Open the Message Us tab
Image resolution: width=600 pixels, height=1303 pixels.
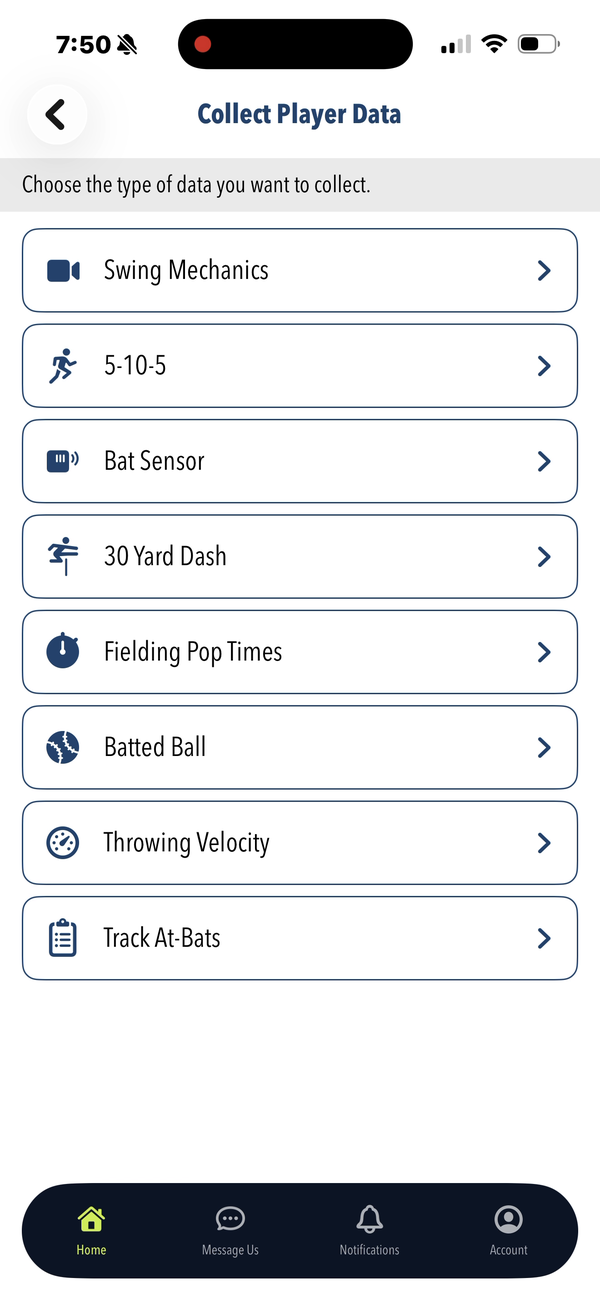coord(230,1230)
